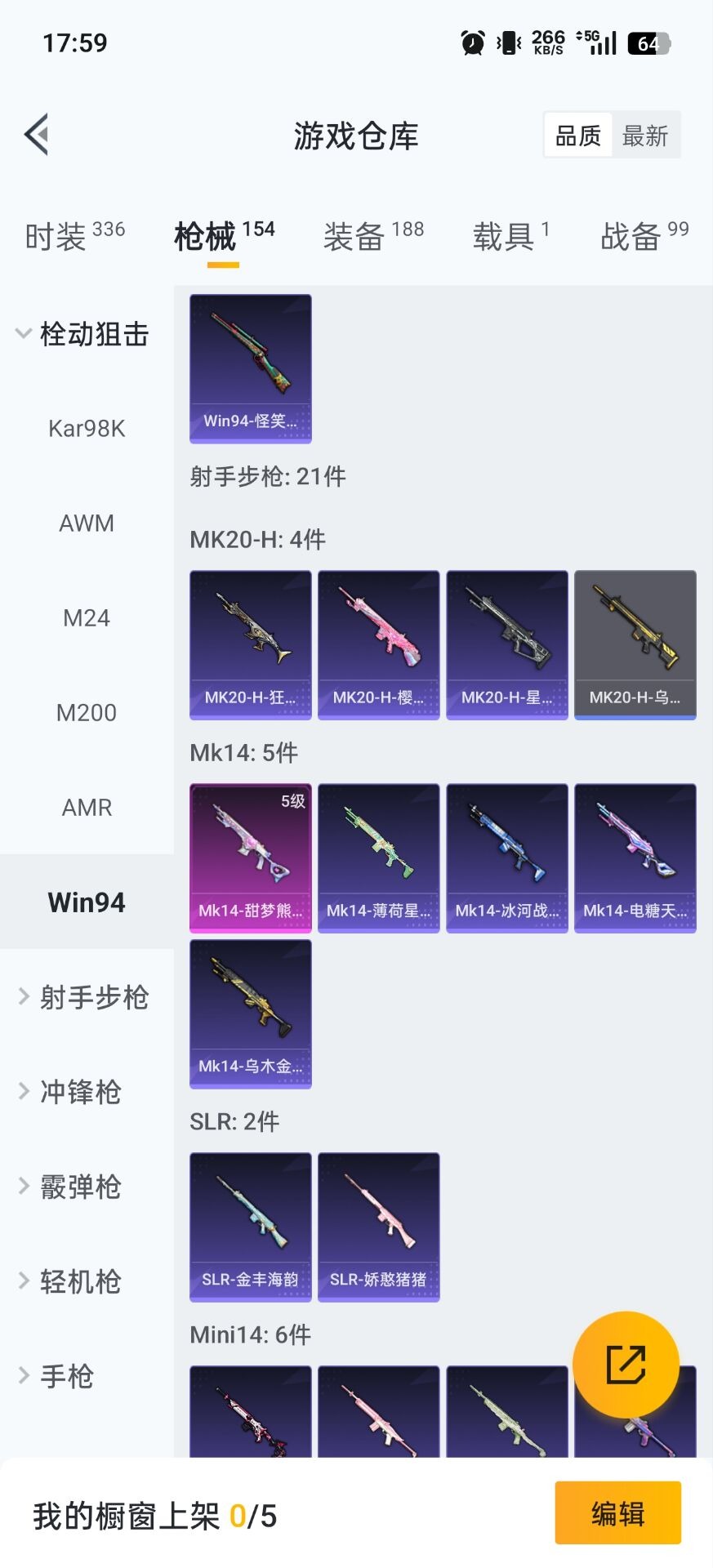Select AWM in the sidebar

point(86,523)
